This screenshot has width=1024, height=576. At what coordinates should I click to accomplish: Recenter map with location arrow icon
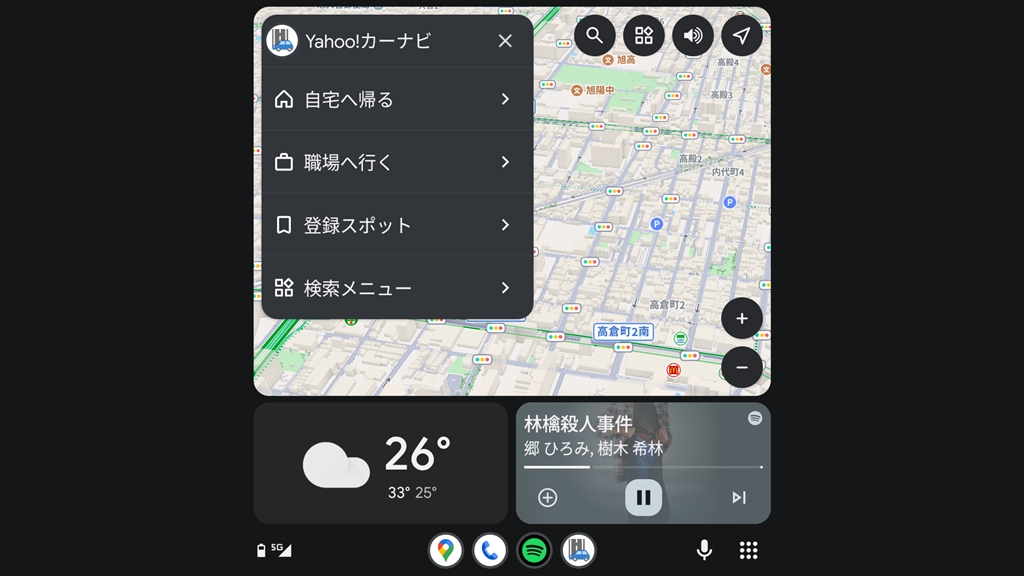coord(741,36)
